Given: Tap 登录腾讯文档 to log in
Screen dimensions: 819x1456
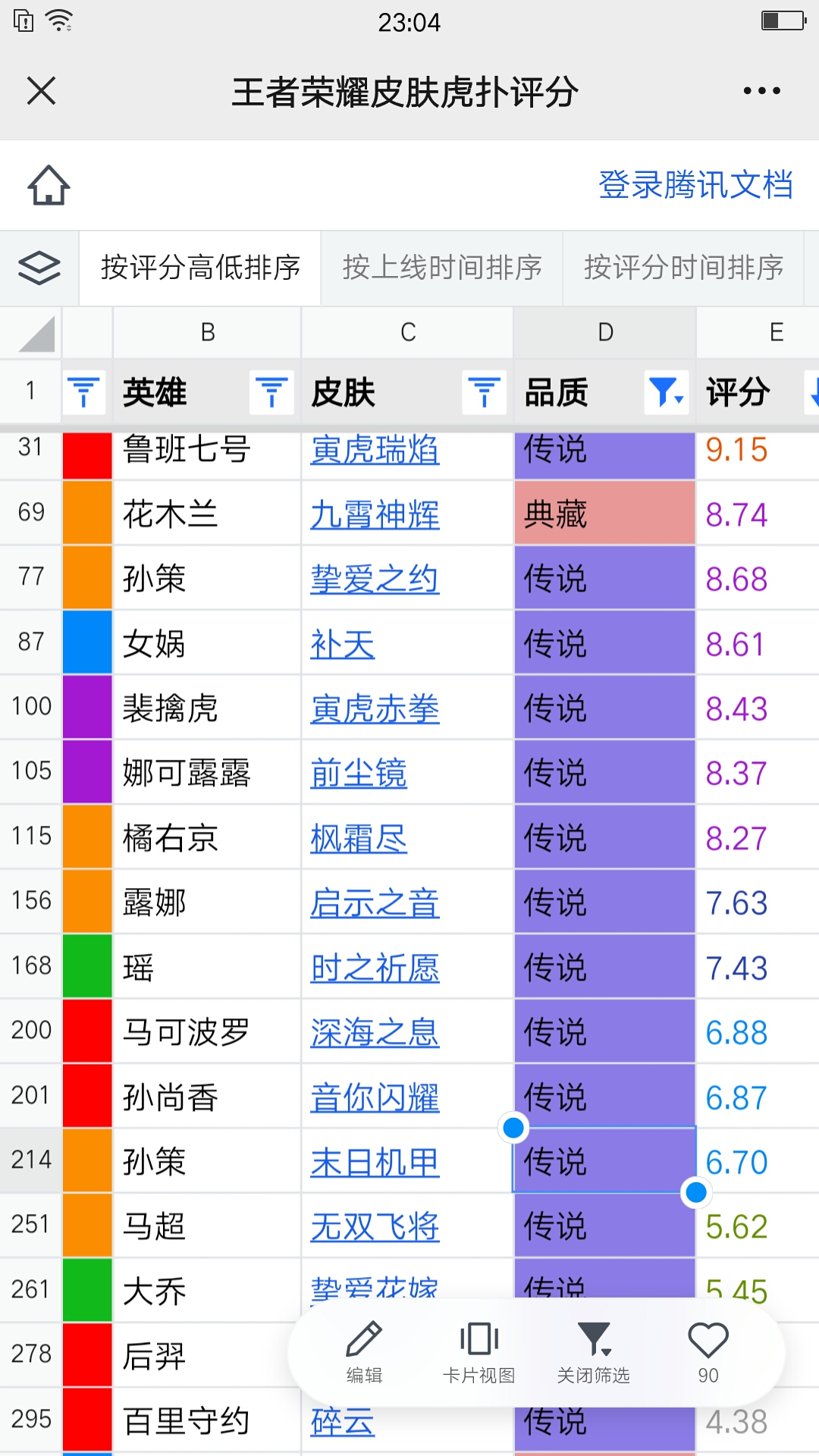Looking at the screenshot, I should (695, 186).
